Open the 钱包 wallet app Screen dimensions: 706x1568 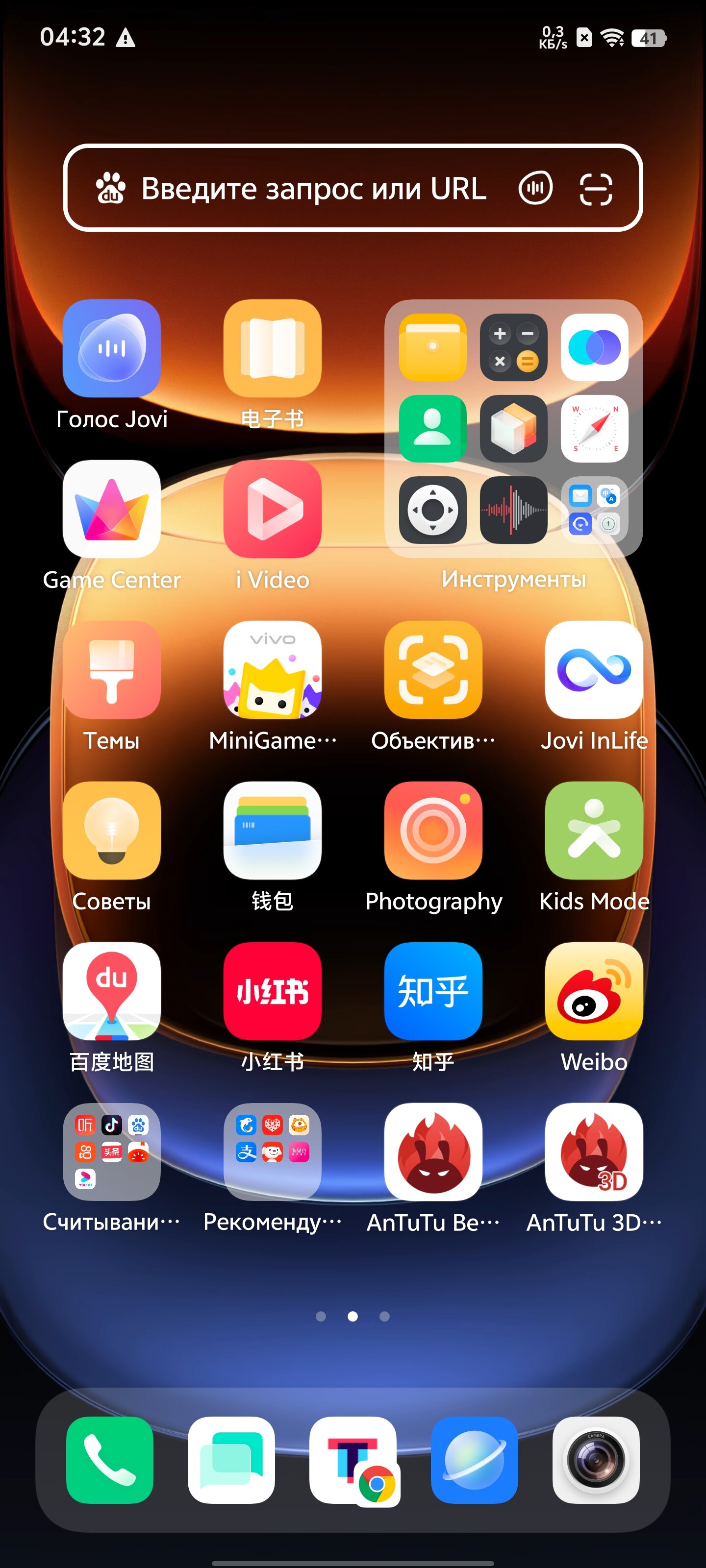(x=272, y=830)
